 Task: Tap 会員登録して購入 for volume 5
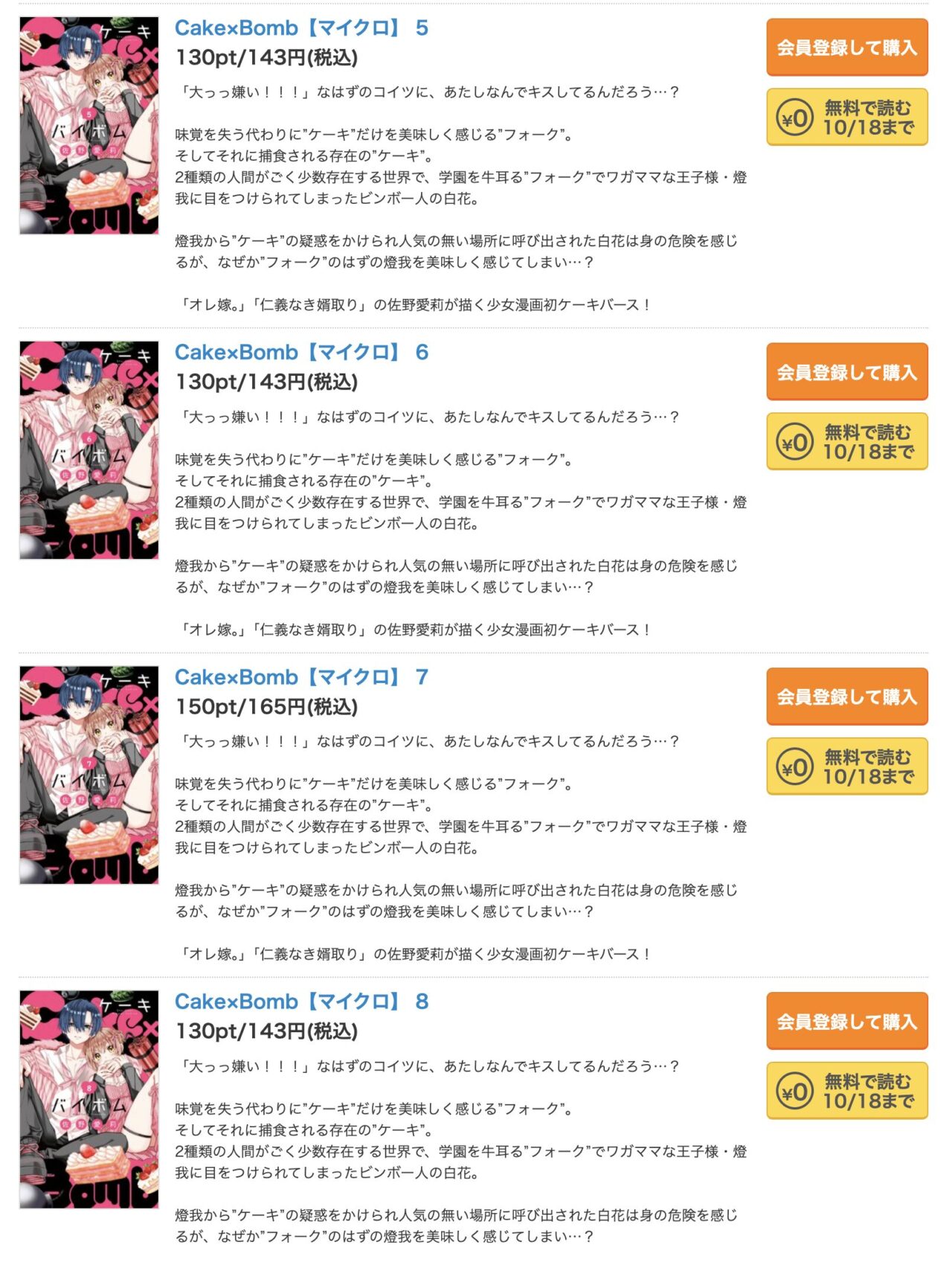click(x=846, y=48)
